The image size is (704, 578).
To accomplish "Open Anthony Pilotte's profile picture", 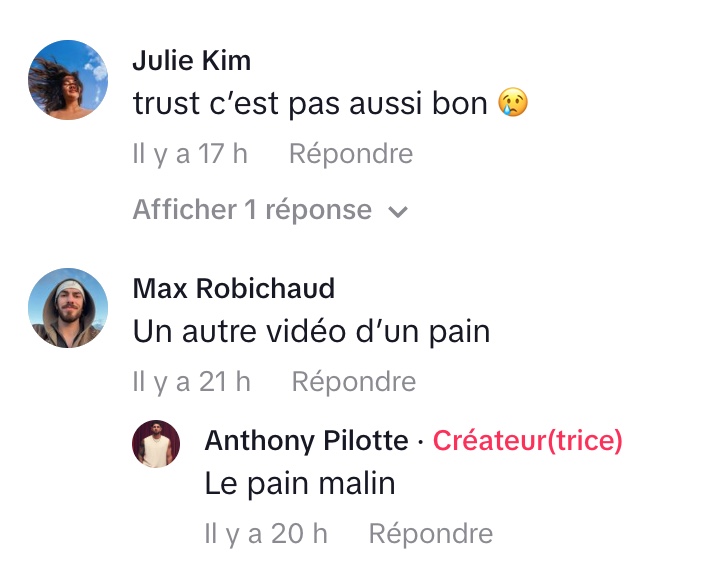I will pos(156,444).
